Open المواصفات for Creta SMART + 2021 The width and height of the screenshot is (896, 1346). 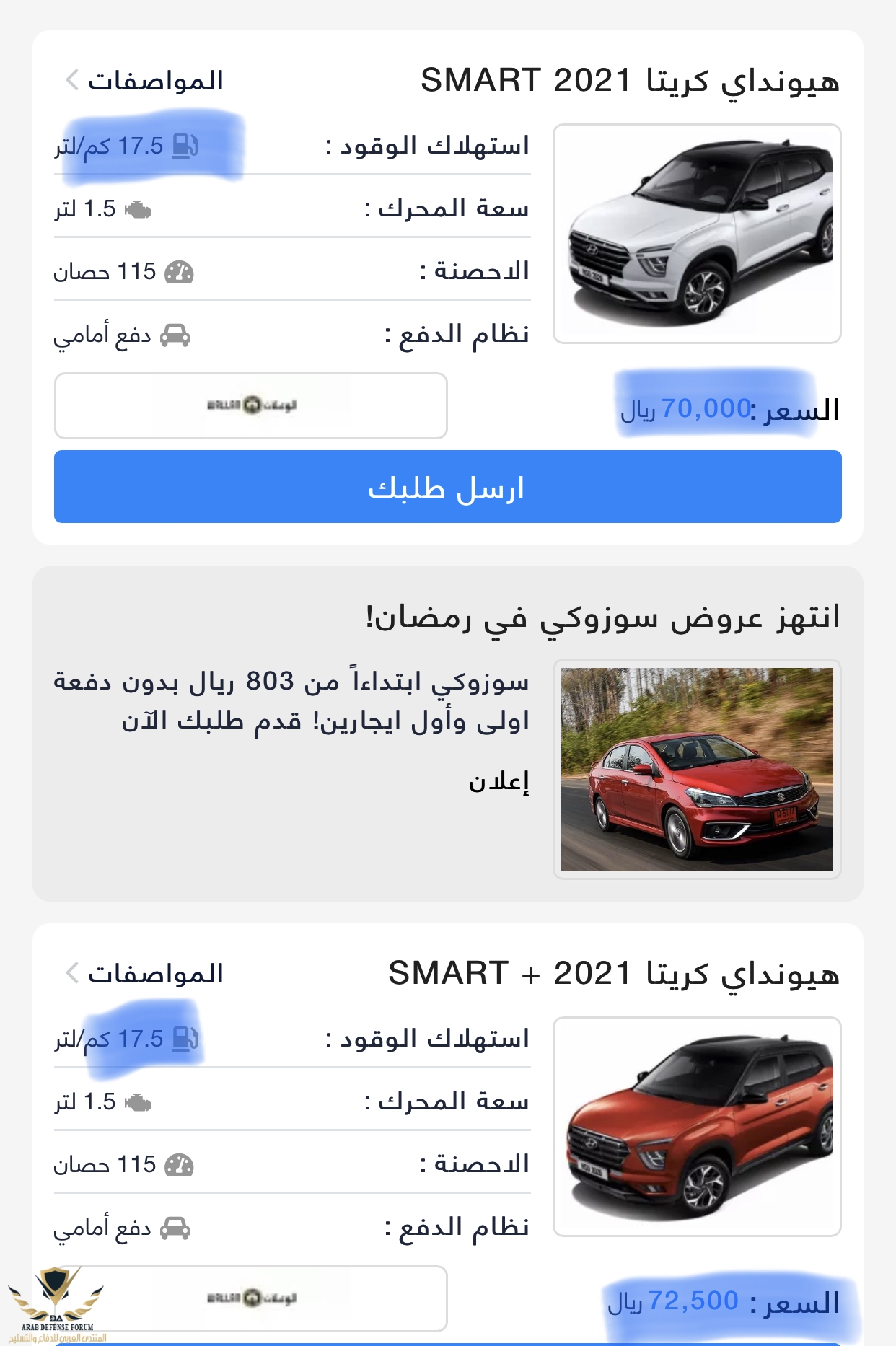[x=144, y=973]
